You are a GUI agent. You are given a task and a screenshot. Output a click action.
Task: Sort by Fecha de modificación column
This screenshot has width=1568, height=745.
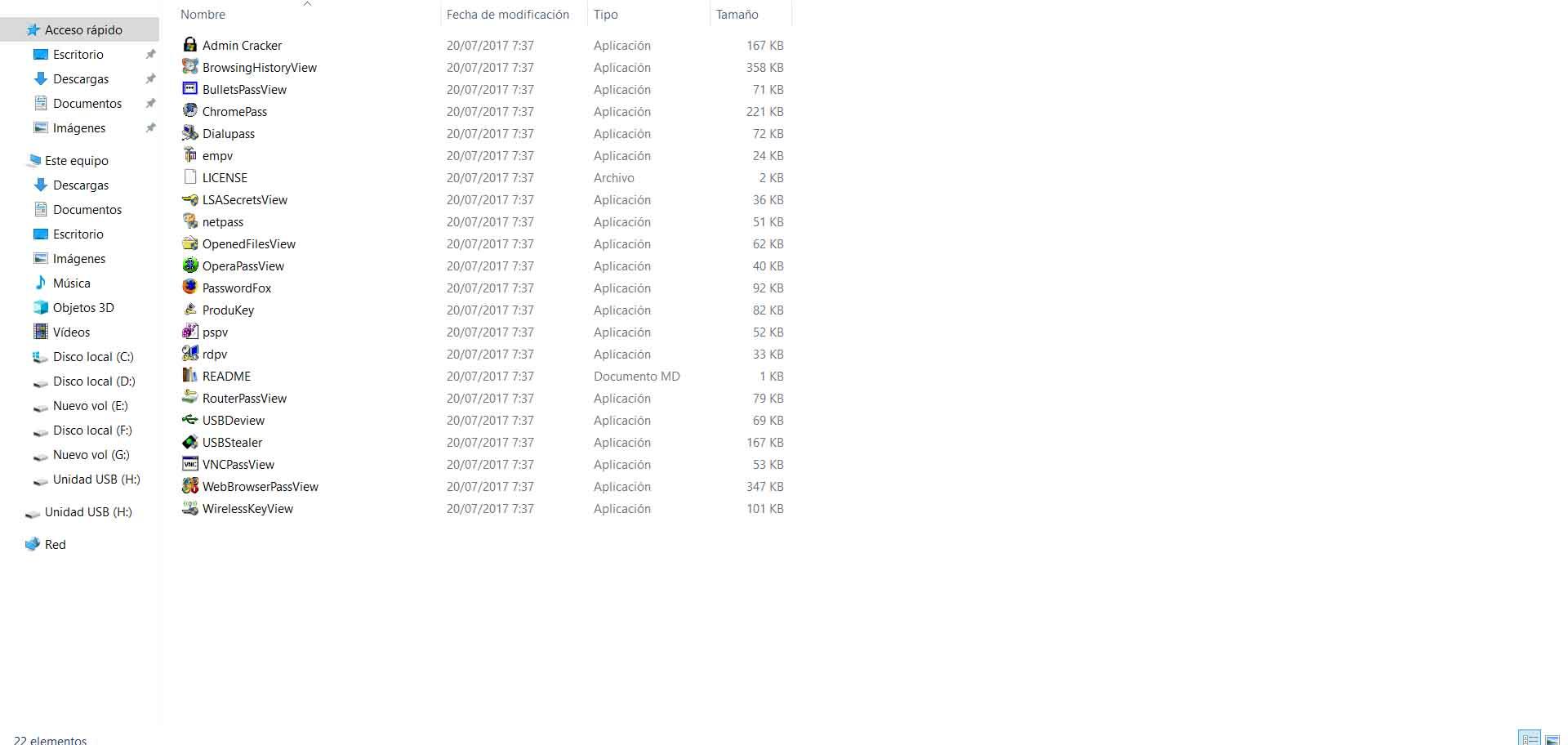coord(507,15)
